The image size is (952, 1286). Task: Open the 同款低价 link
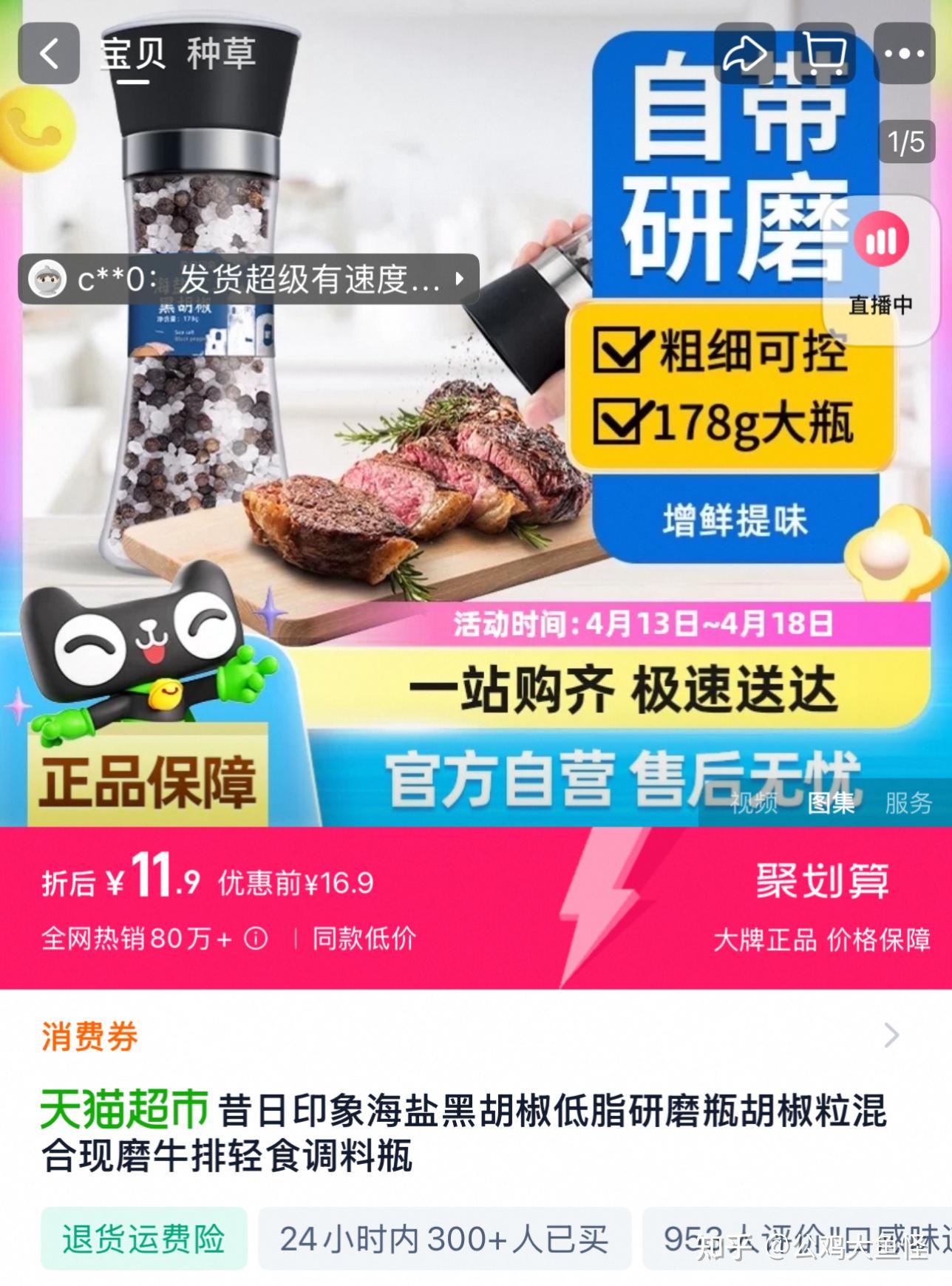(364, 939)
